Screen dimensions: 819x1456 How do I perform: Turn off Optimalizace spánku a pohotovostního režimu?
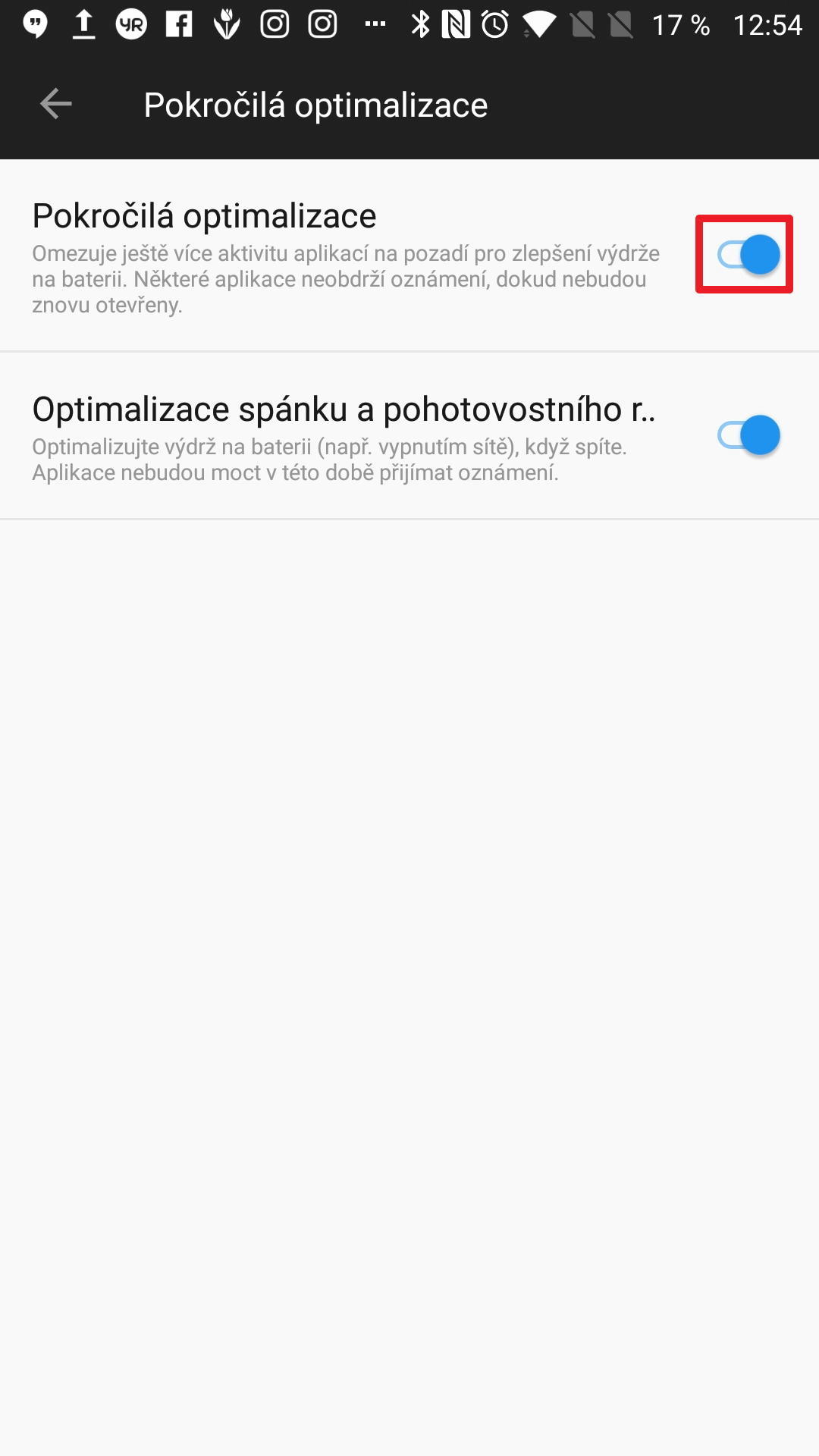coord(748,435)
